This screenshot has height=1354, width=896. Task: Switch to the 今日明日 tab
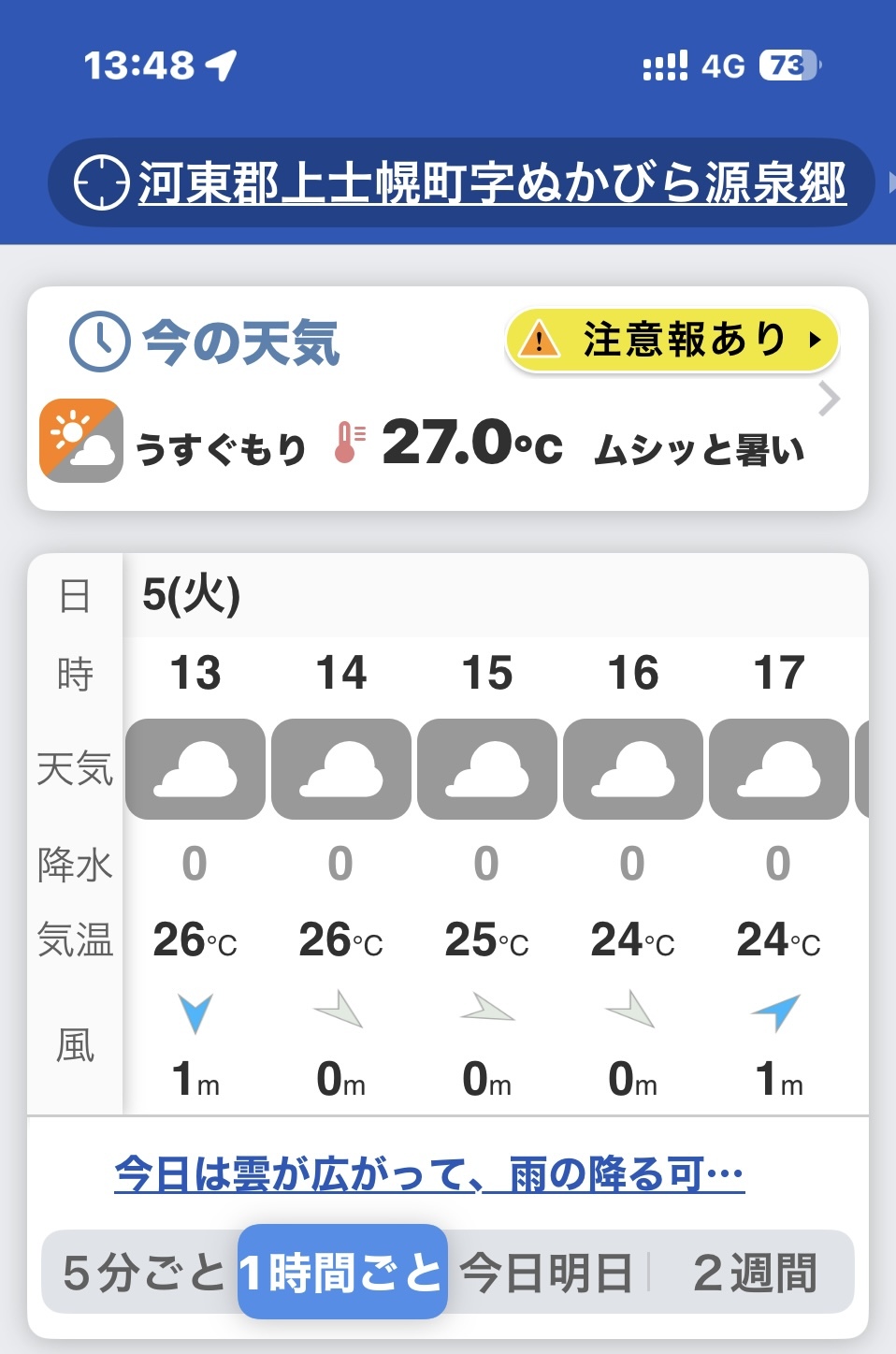[x=547, y=1273]
